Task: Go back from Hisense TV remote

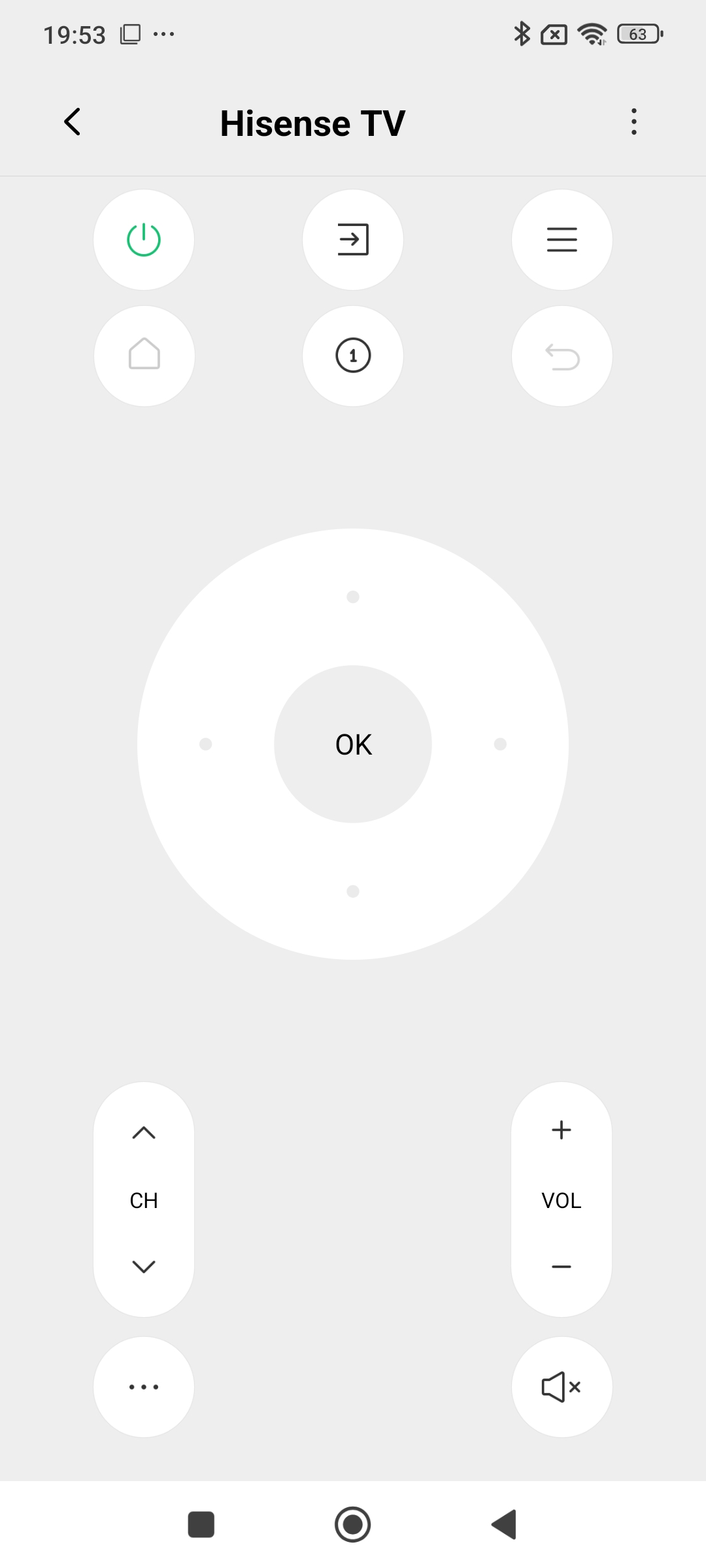Action: coord(73,122)
